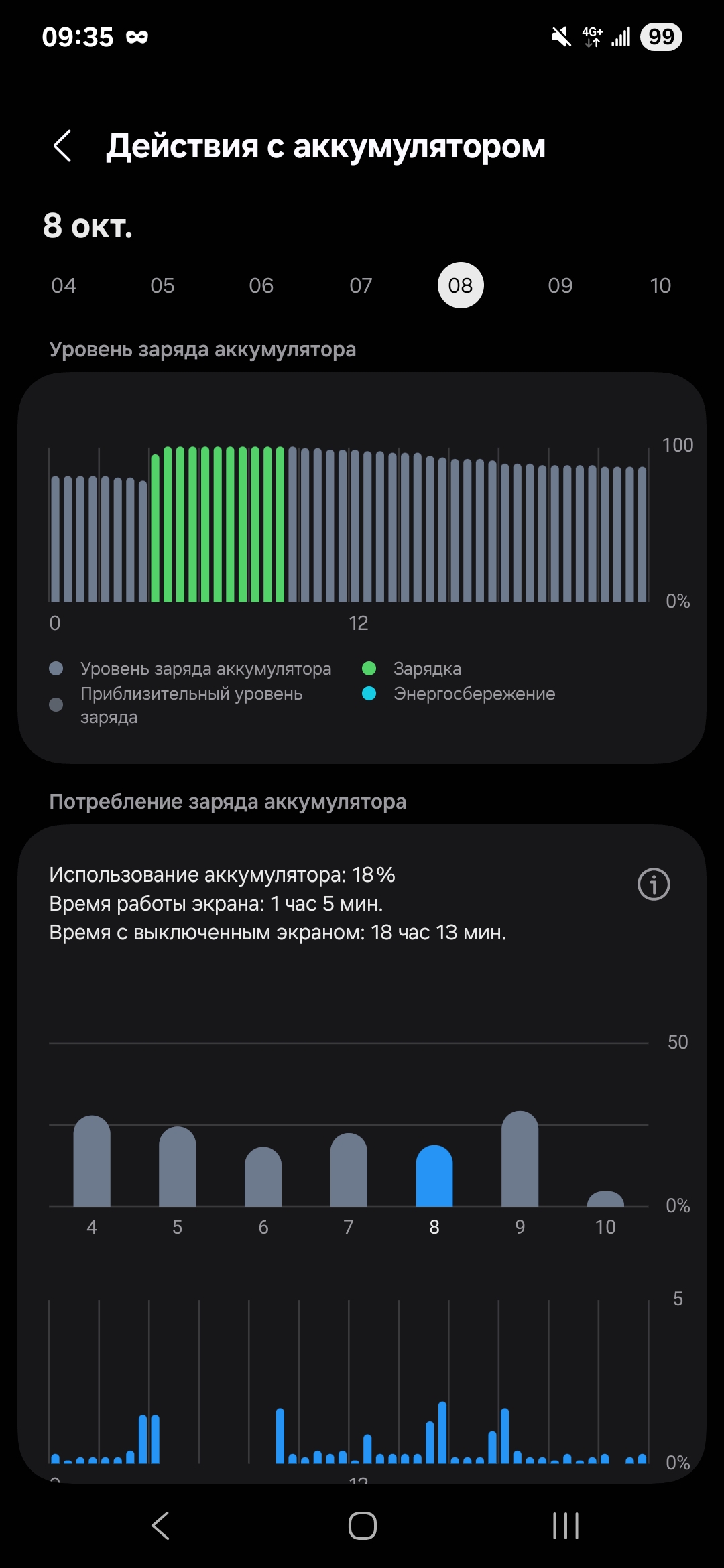Open battery usage info icon
Screen dimensions: 724x1568
tap(654, 885)
